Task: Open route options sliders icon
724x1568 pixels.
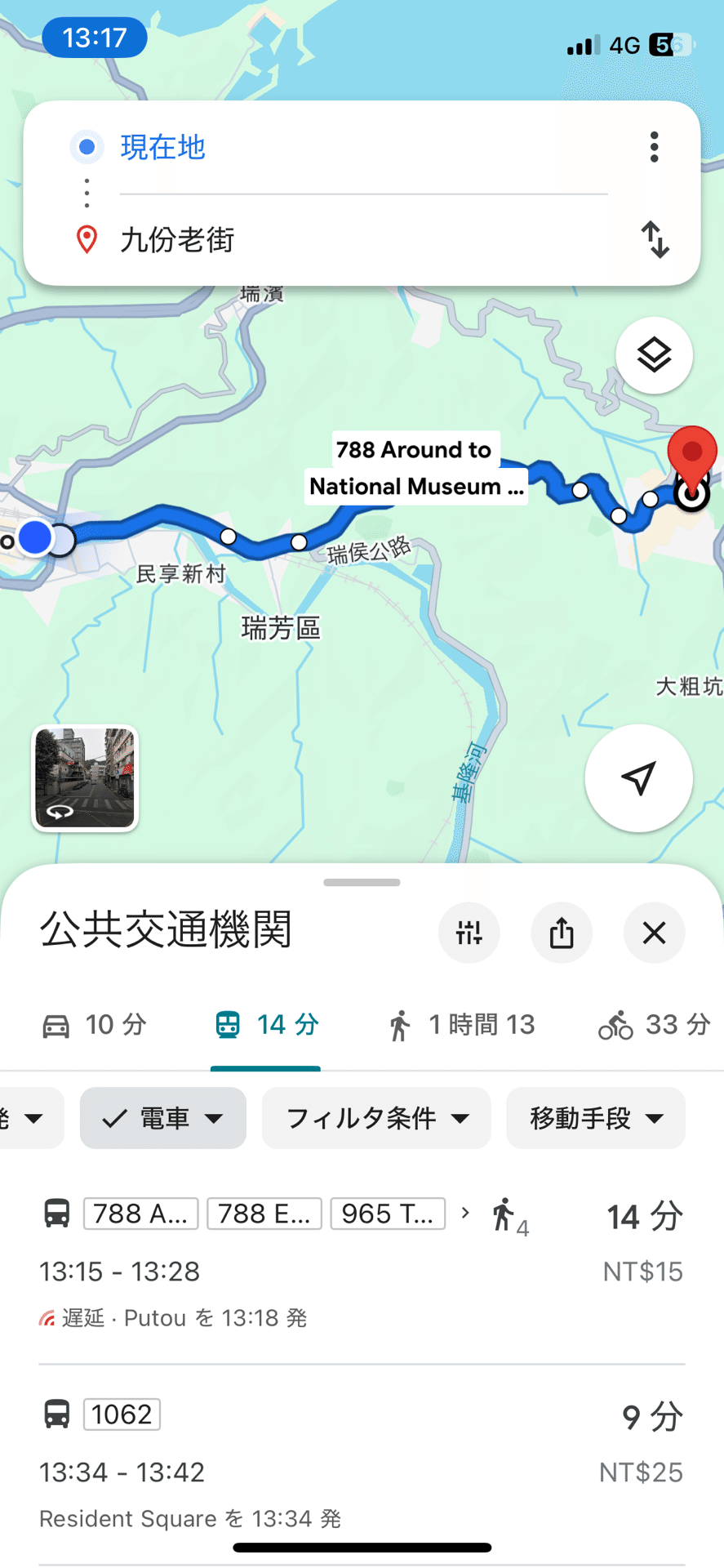Action: (469, 932)
